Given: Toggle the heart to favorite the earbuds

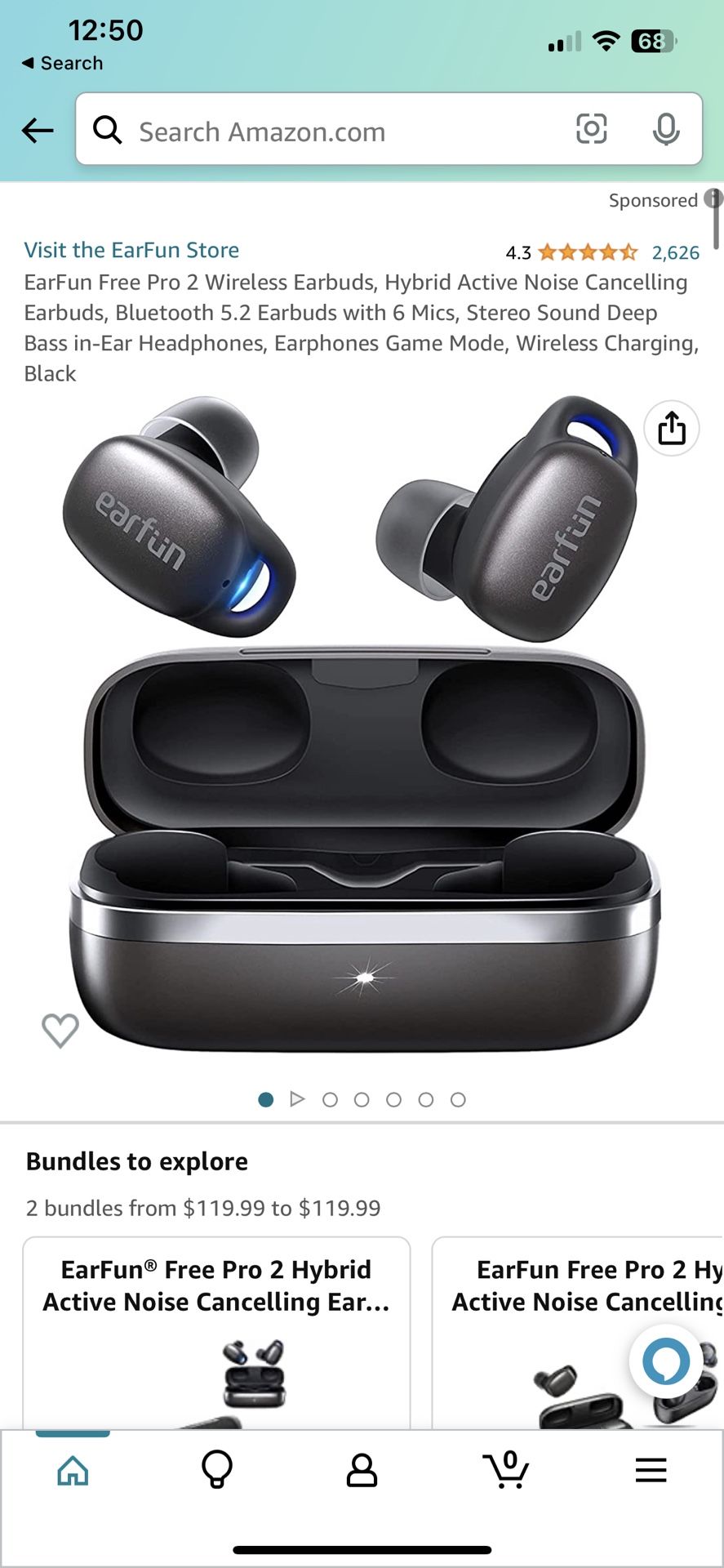Looking at the screenshot, I should pyautogui.click(x=59, y=1030).
